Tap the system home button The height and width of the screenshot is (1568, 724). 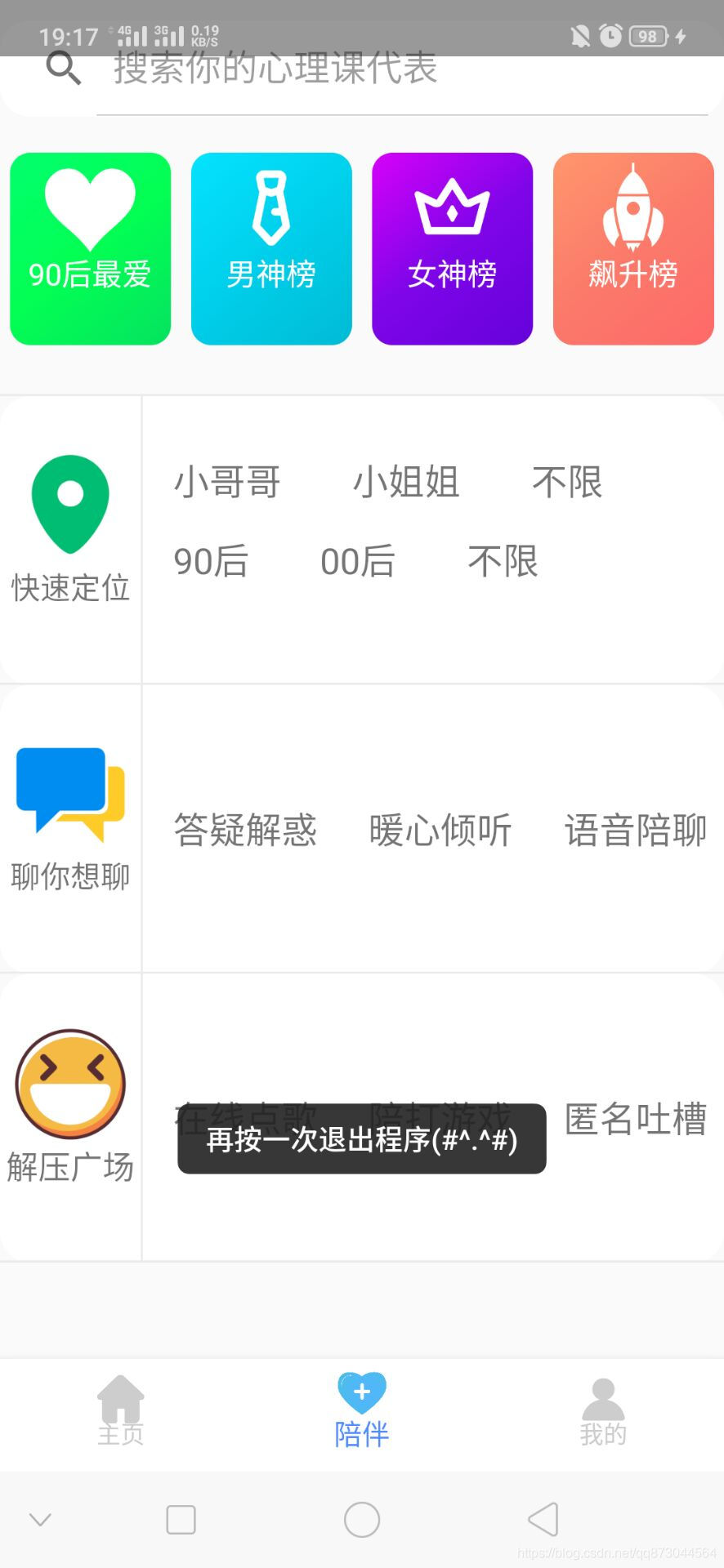click(x=362, y=1520)
